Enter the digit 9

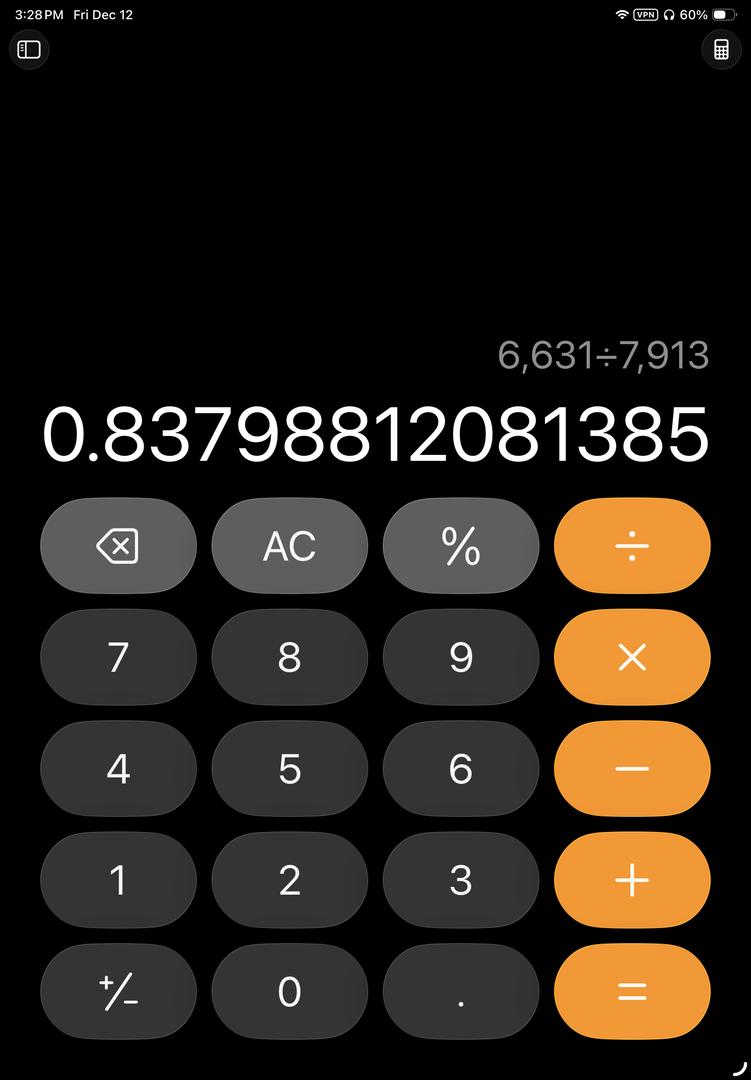[461, 657]
